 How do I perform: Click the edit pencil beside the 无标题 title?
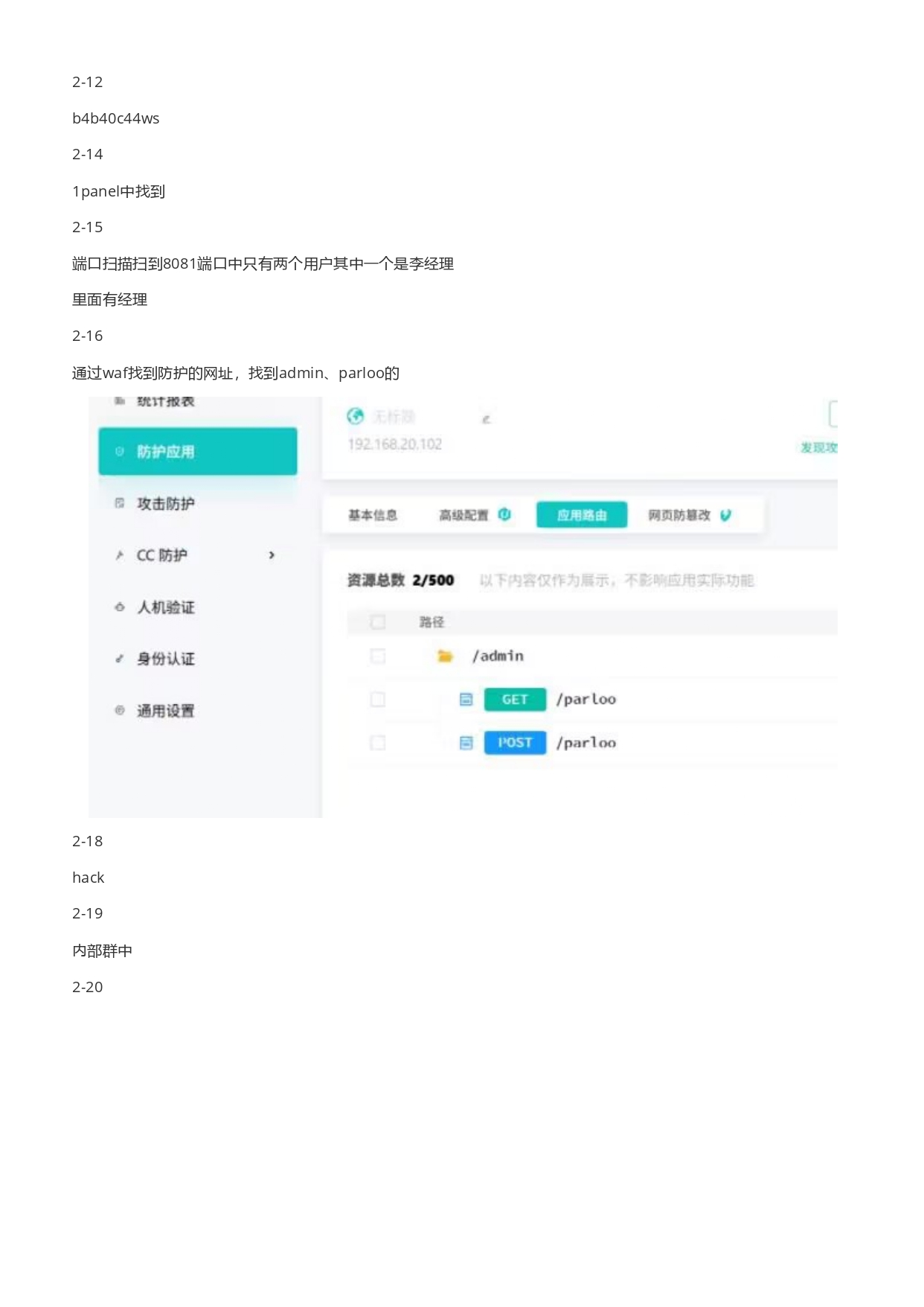coord(487,419)
